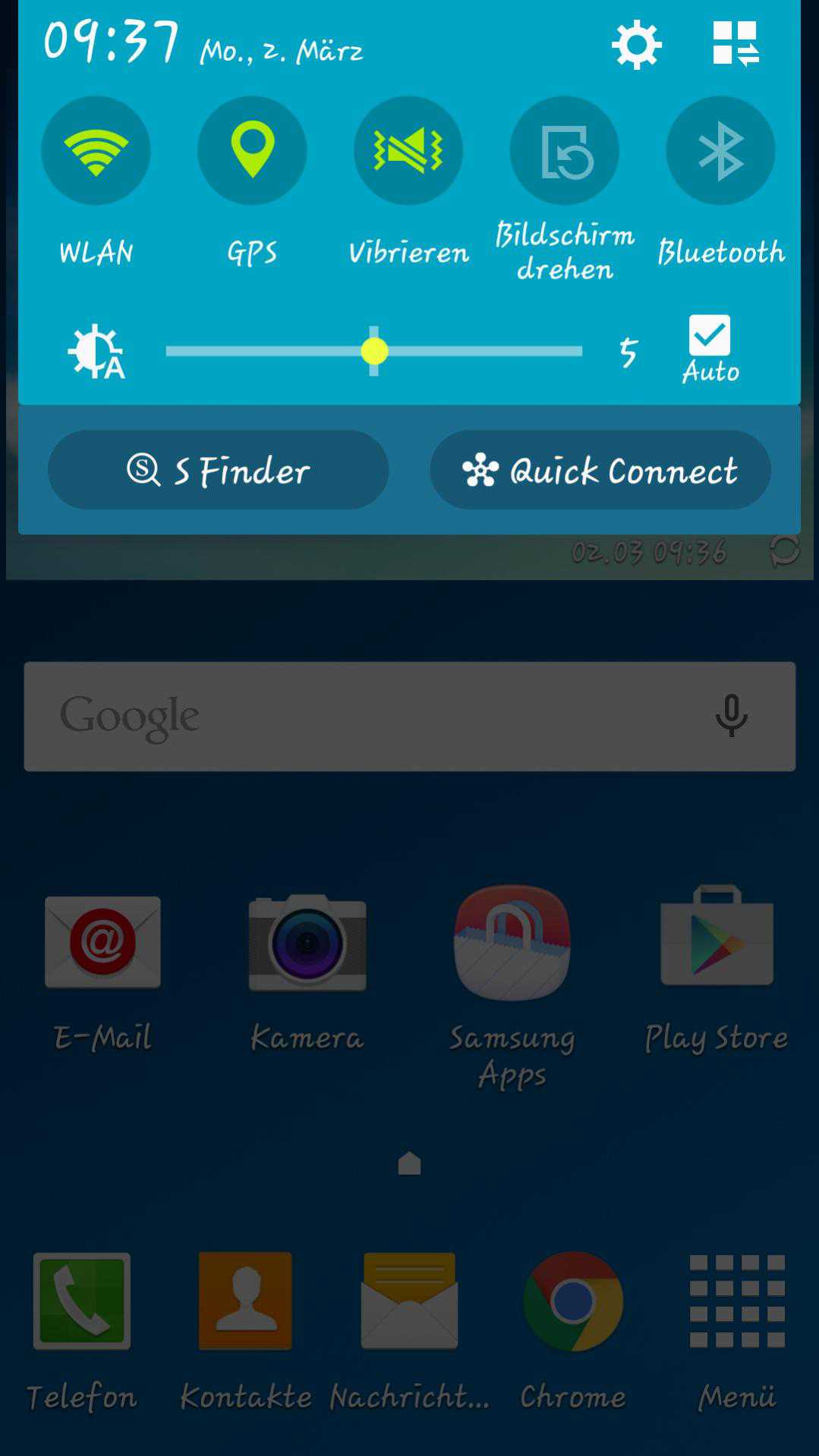Open the Play Store
Image resolution: width=819 pixels, height=1456 pixels.
(717, 943)
